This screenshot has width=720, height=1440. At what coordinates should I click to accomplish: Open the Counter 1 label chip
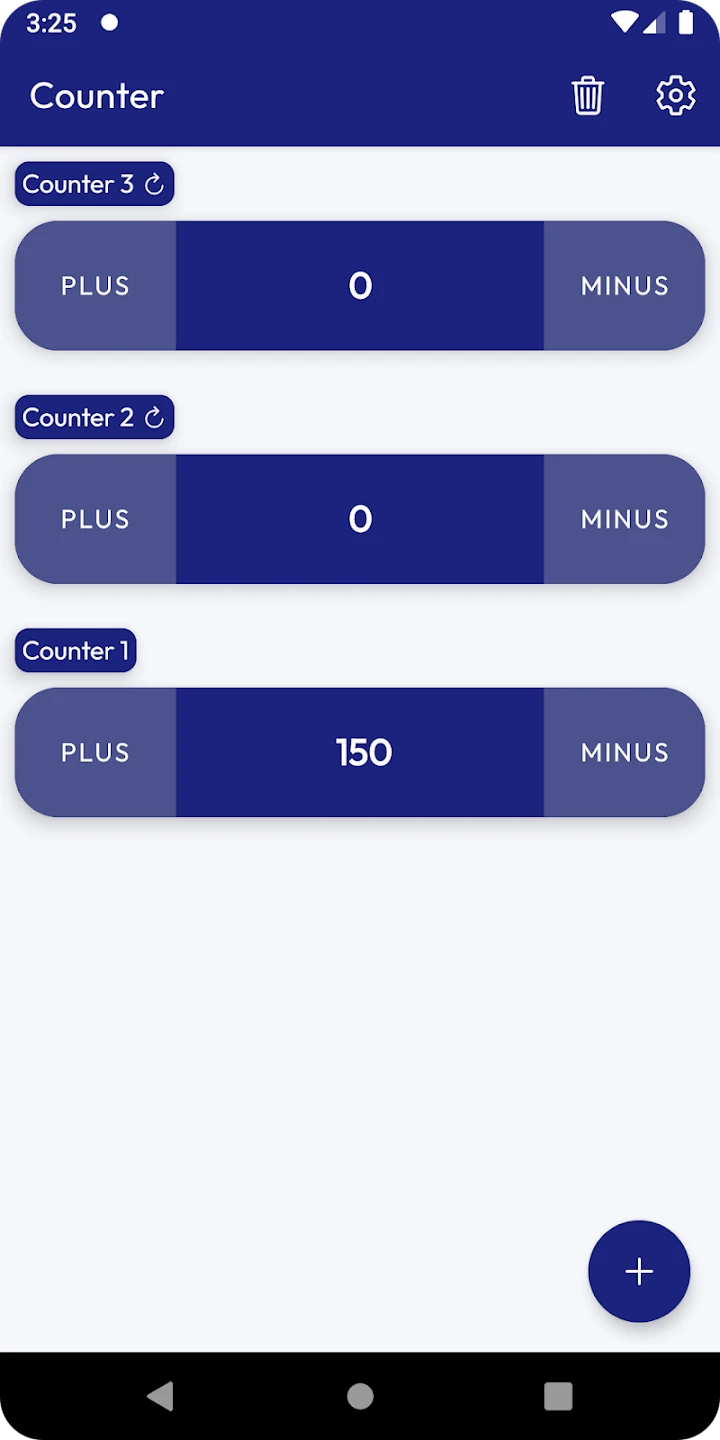[76, 651]
